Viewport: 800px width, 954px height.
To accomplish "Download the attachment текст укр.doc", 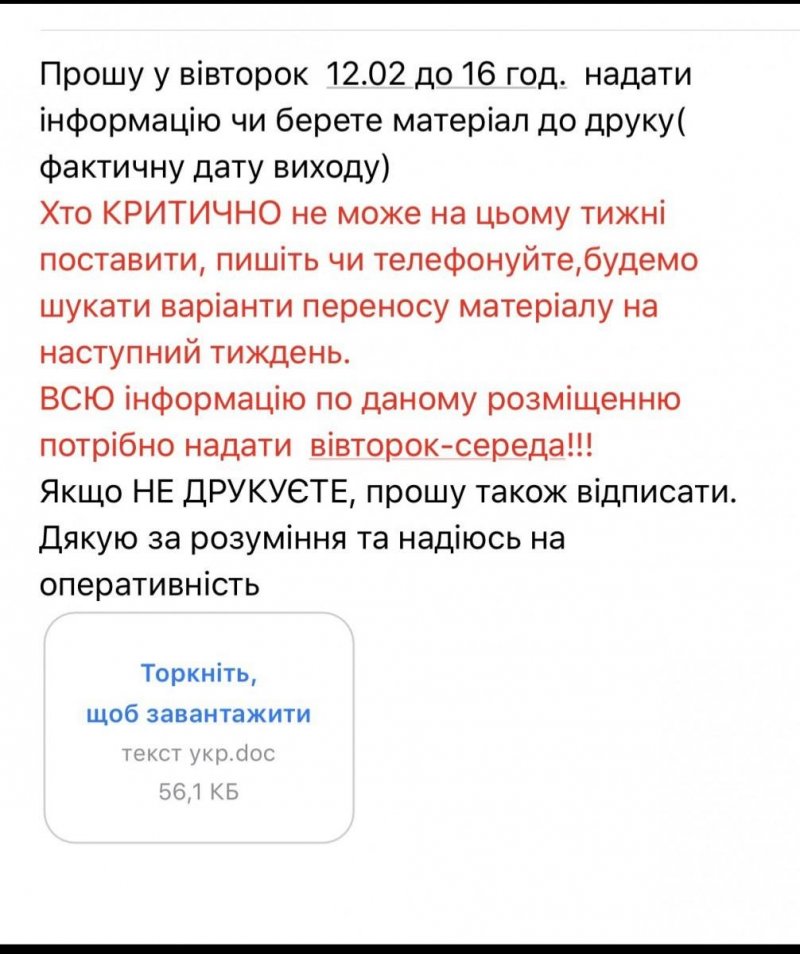I will pyautogui.click(x=198, y=694).
